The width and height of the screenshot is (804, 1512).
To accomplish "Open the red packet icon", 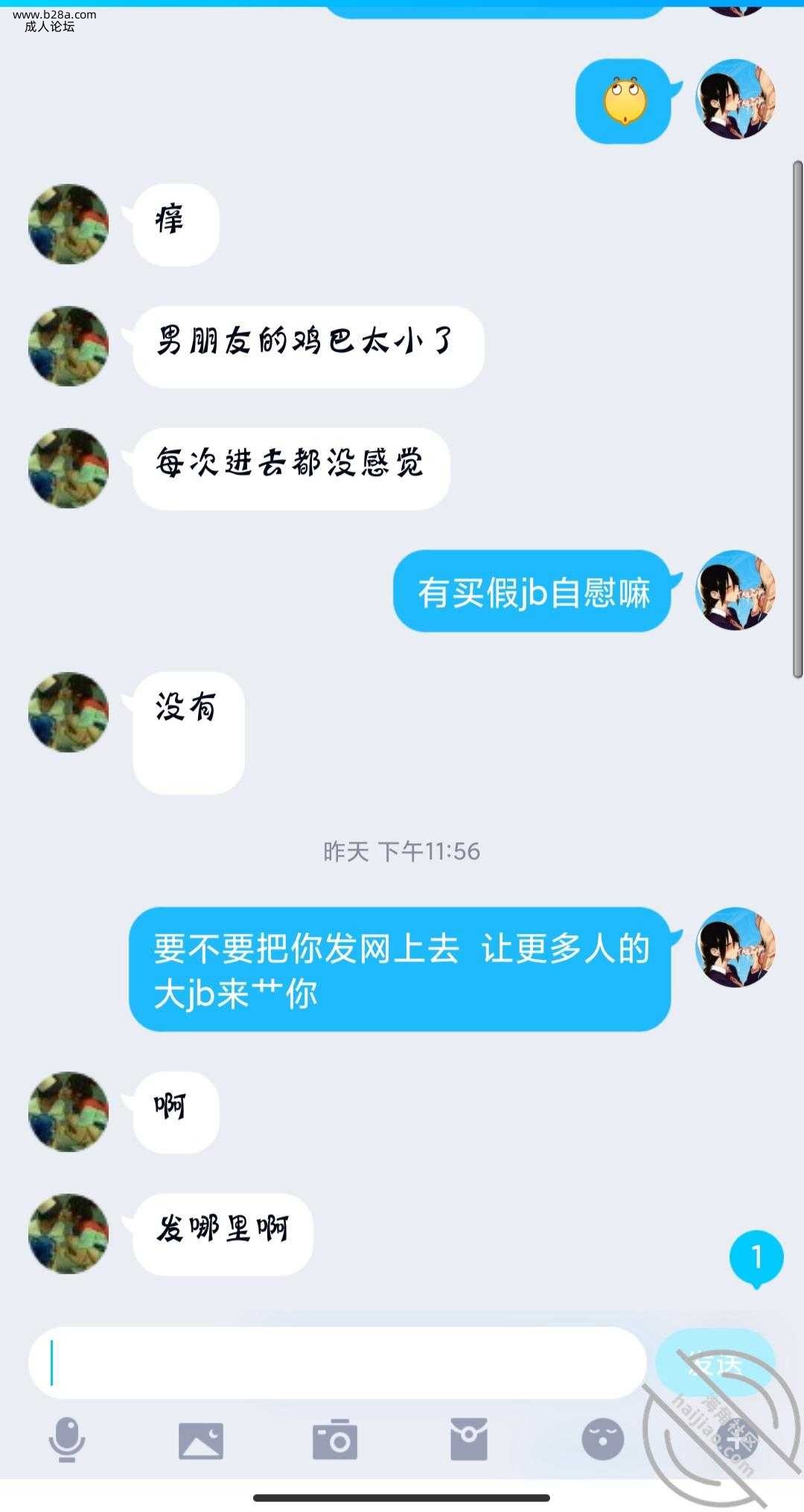I will 469,1440.
